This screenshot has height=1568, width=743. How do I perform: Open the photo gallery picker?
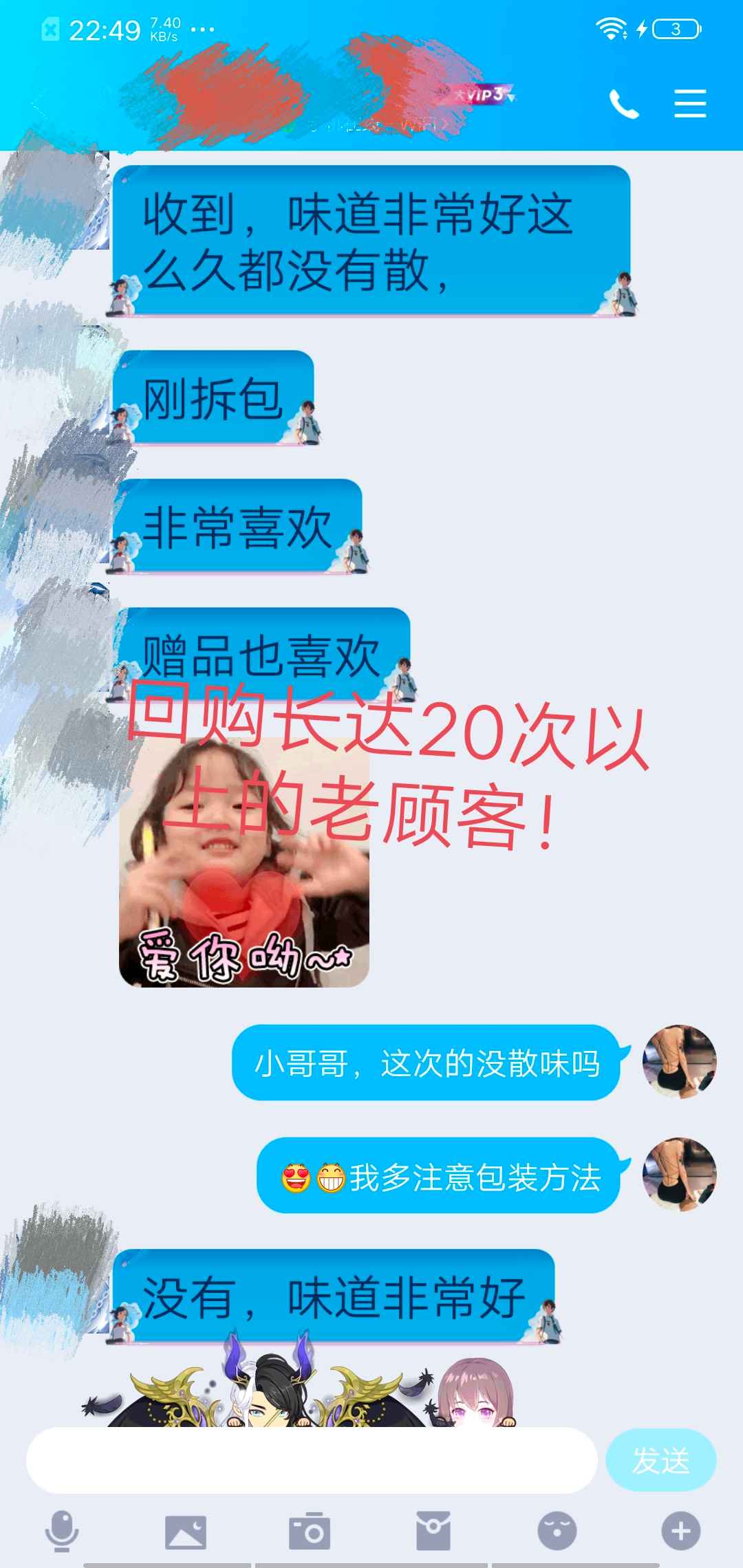click(x=186, y=1532)
